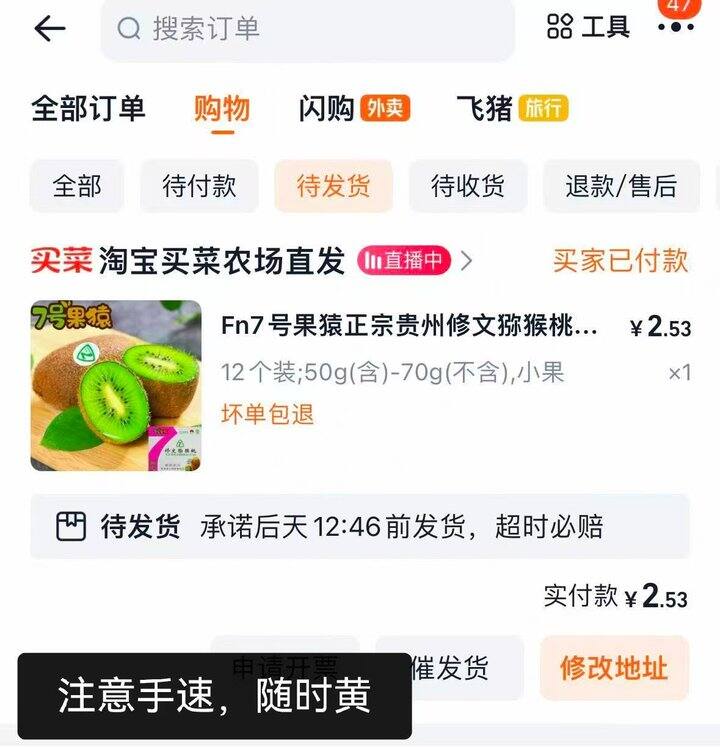Open the 工具 tools menu

(589, 27)
